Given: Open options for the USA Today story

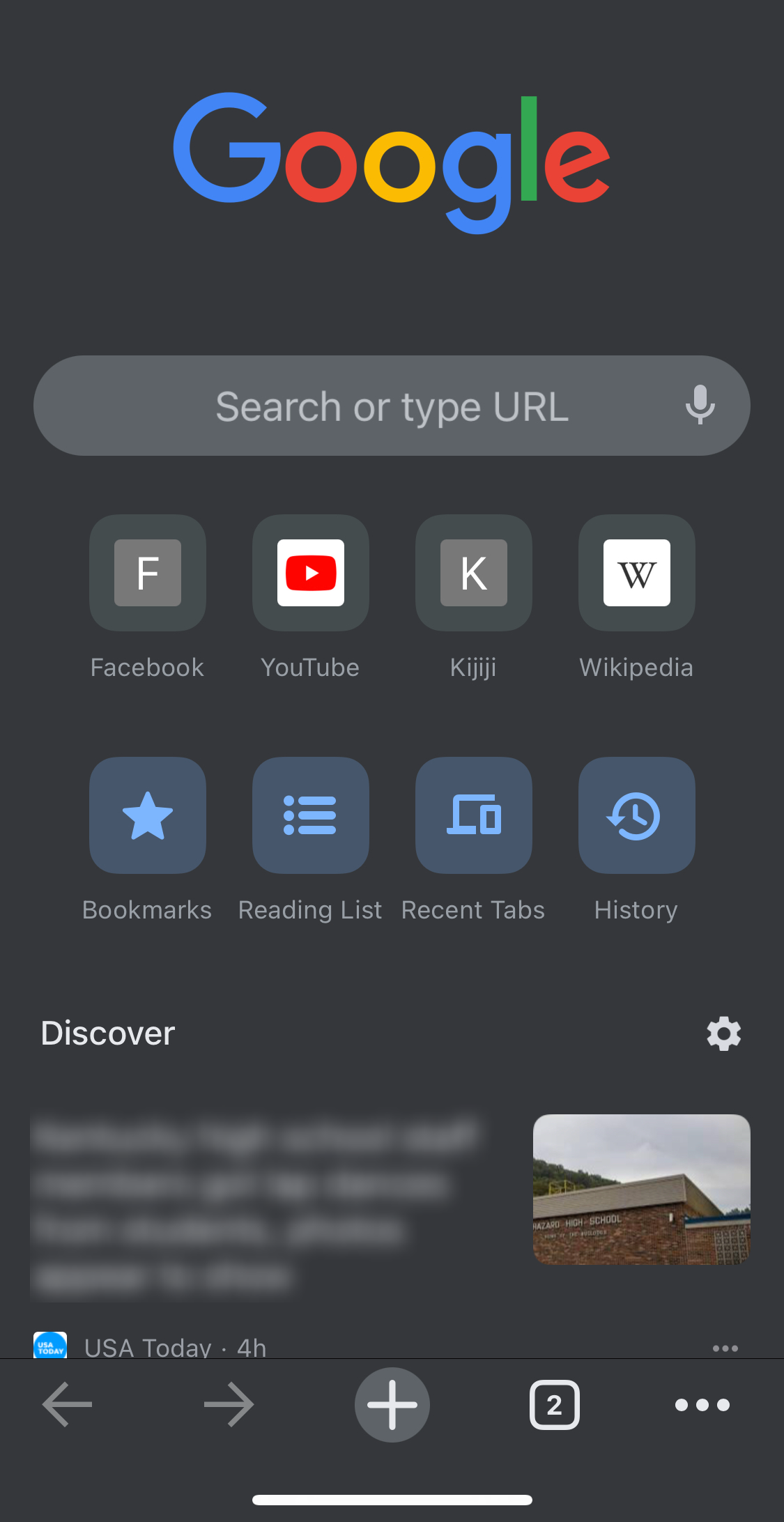Looking at the screenshot, I should 725,1348.
